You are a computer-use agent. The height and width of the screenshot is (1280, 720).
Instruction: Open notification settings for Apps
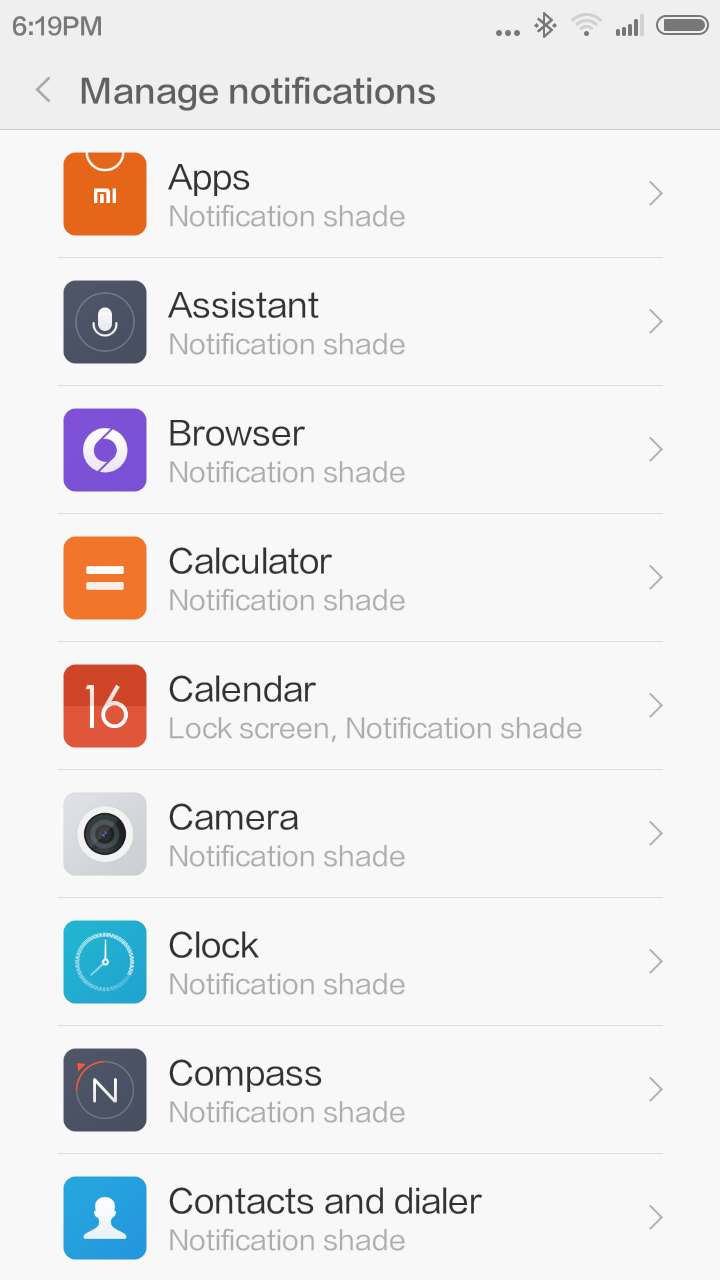coord(360,194)
